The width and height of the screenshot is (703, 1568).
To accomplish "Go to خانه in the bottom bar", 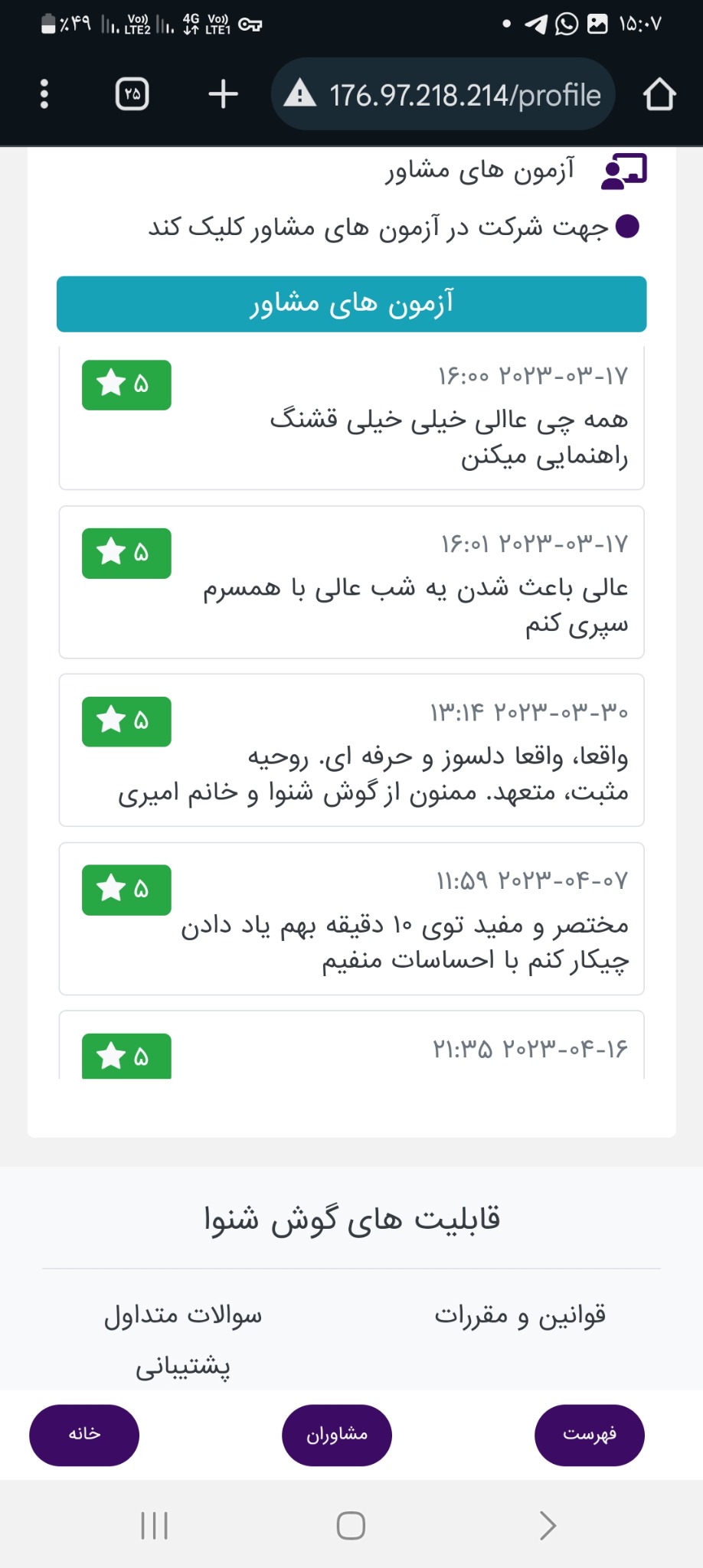I will point(84,1435).
